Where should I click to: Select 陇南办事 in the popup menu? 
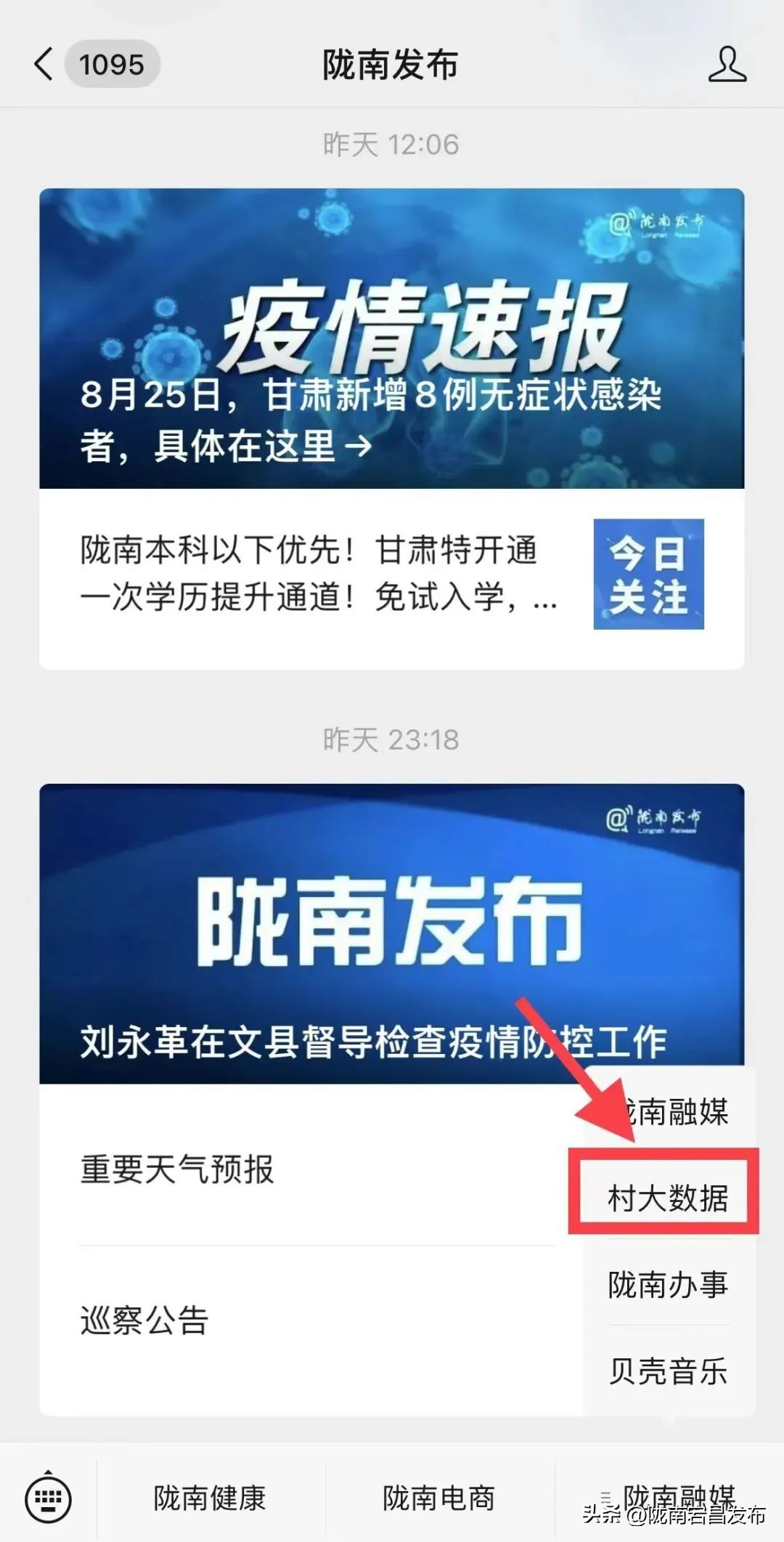pyautogui.click(x=667, y=1284)
